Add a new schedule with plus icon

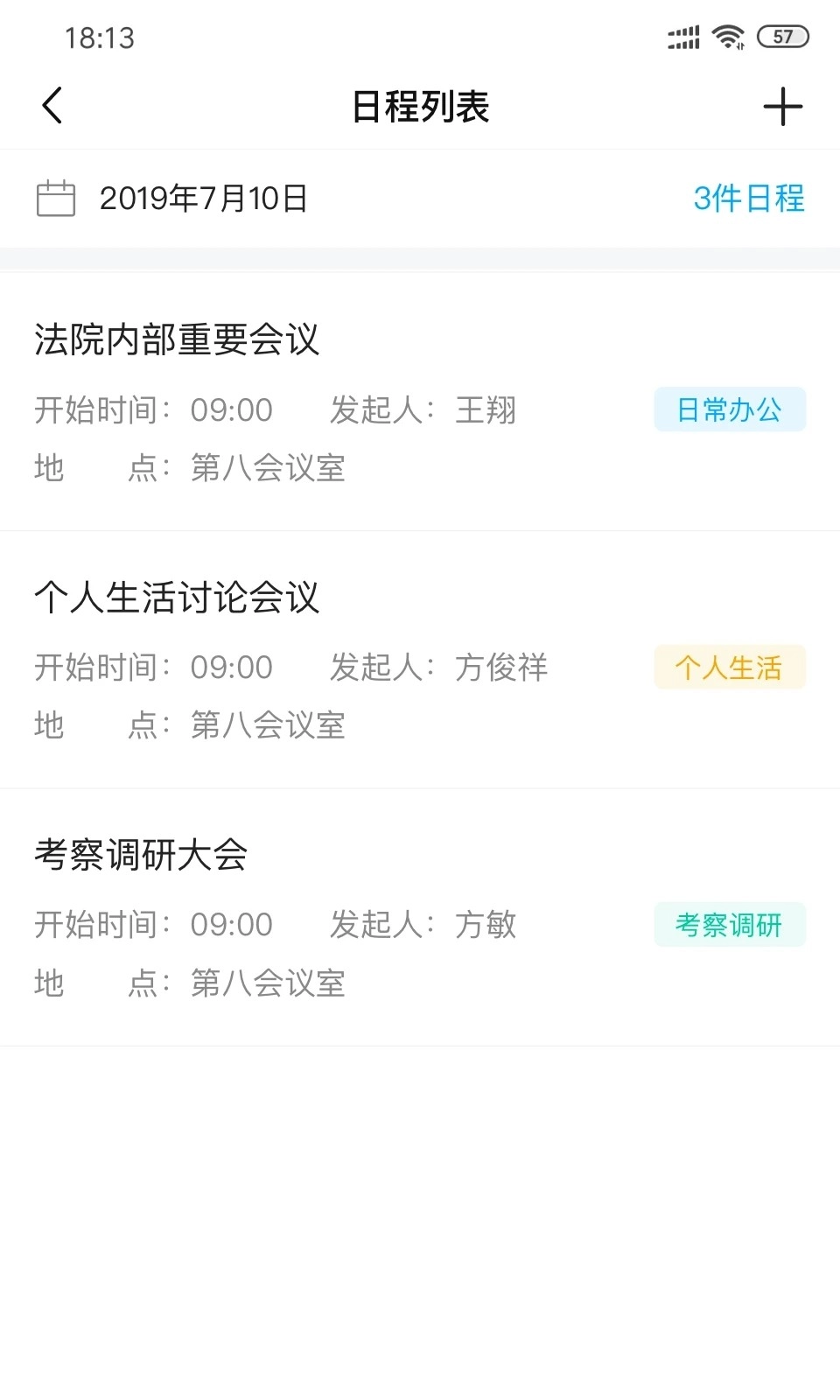pyautogui.click(x=782, y=107)
